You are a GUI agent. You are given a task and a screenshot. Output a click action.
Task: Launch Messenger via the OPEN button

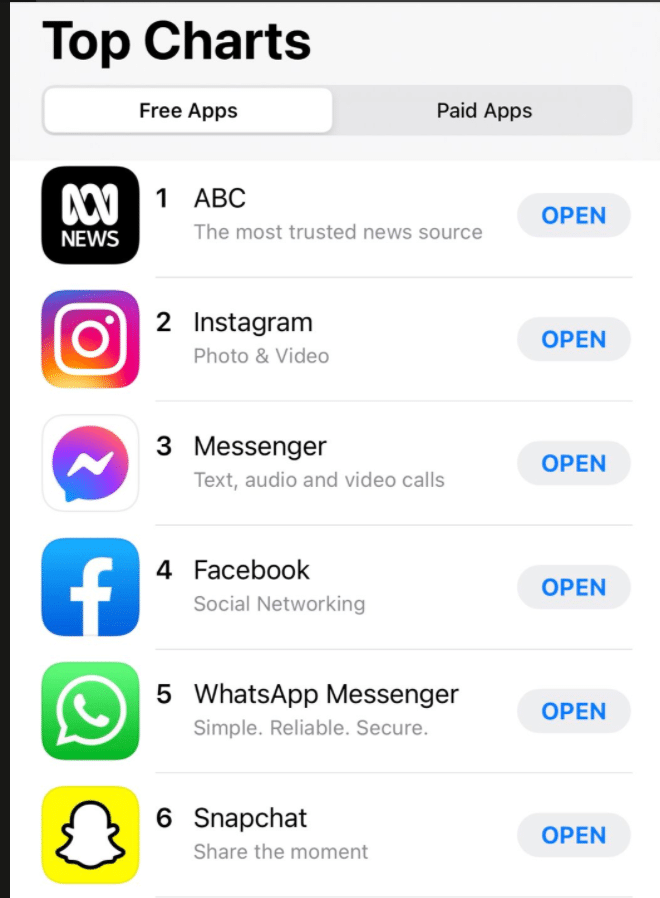(x=573, y=464)
